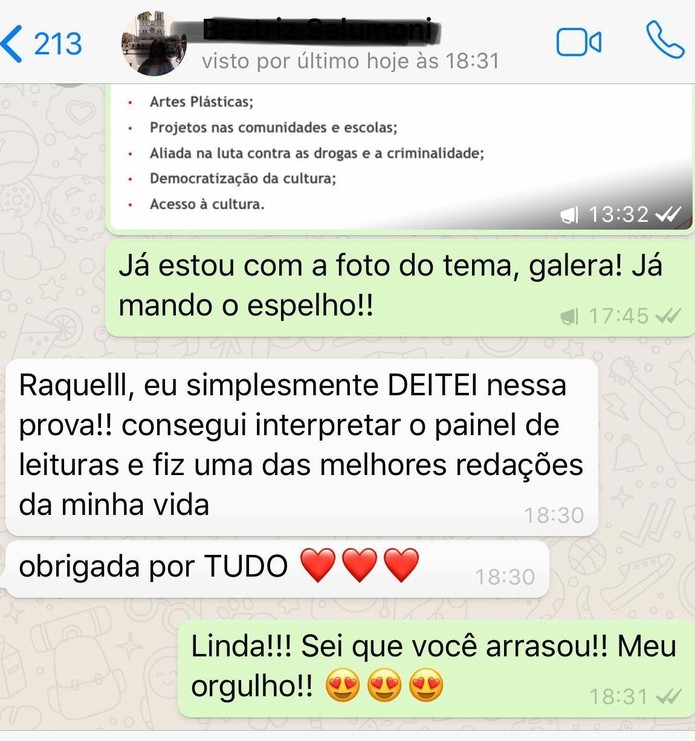The width and height of the screenshot is (695, 741).
Task: Open the contact's profile photo
Action: (x=153, y=44)
